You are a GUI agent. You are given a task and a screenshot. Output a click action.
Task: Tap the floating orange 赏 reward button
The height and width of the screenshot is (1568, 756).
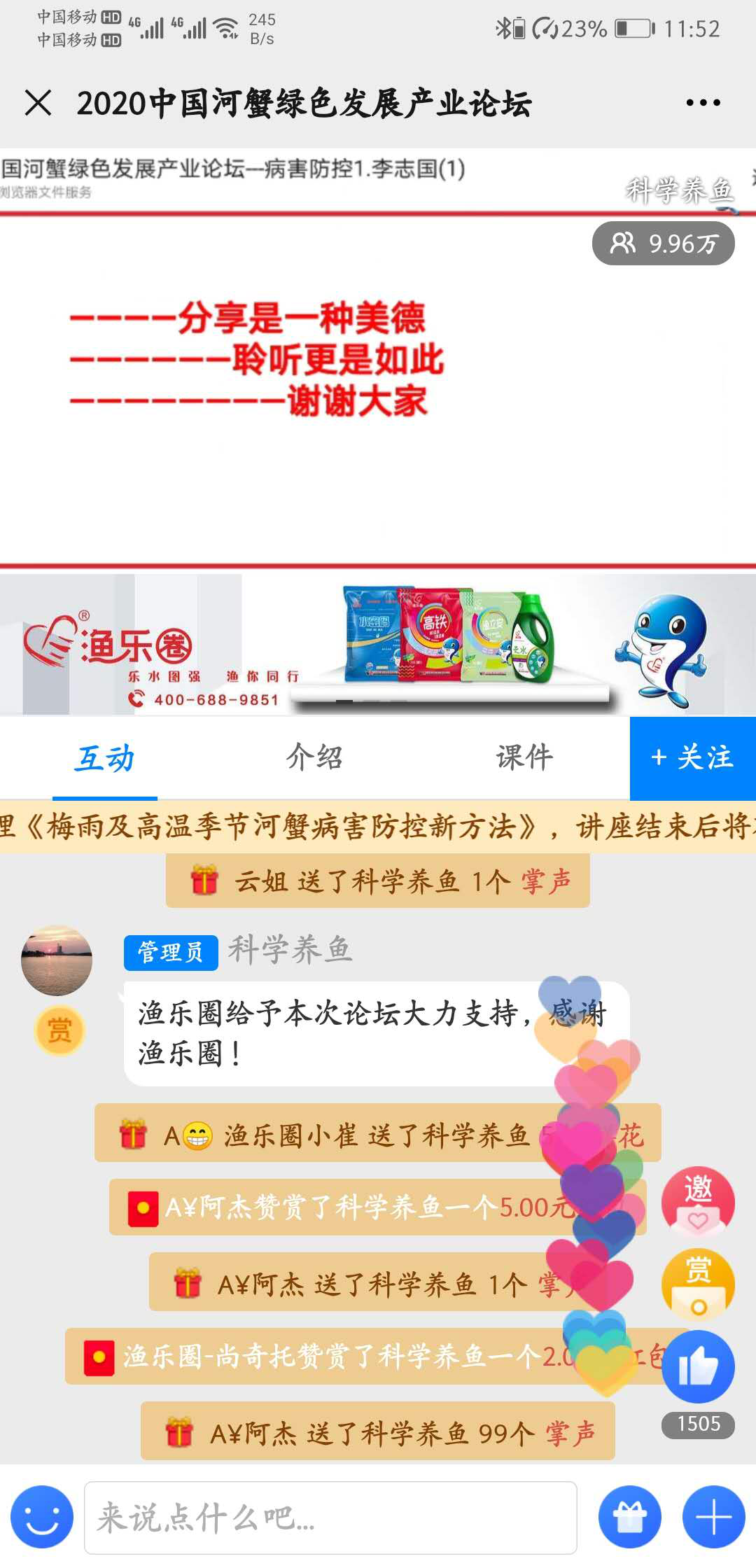coord(698,1284)
